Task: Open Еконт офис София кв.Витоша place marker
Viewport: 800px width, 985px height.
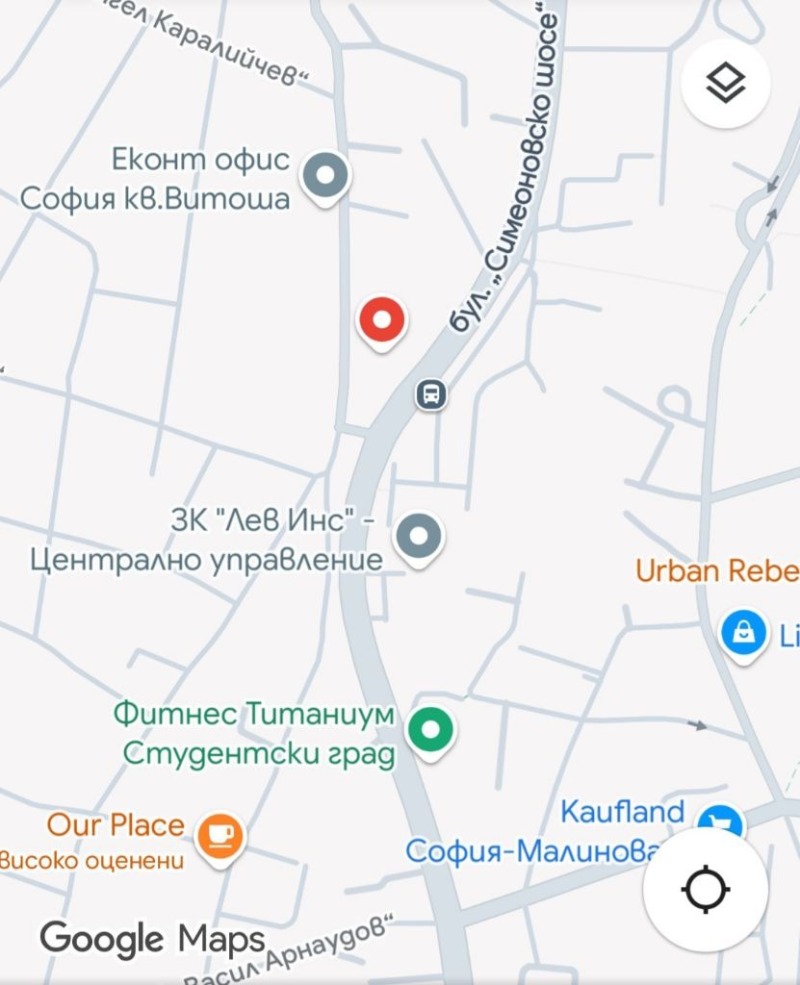Action: tap(325, 176)
